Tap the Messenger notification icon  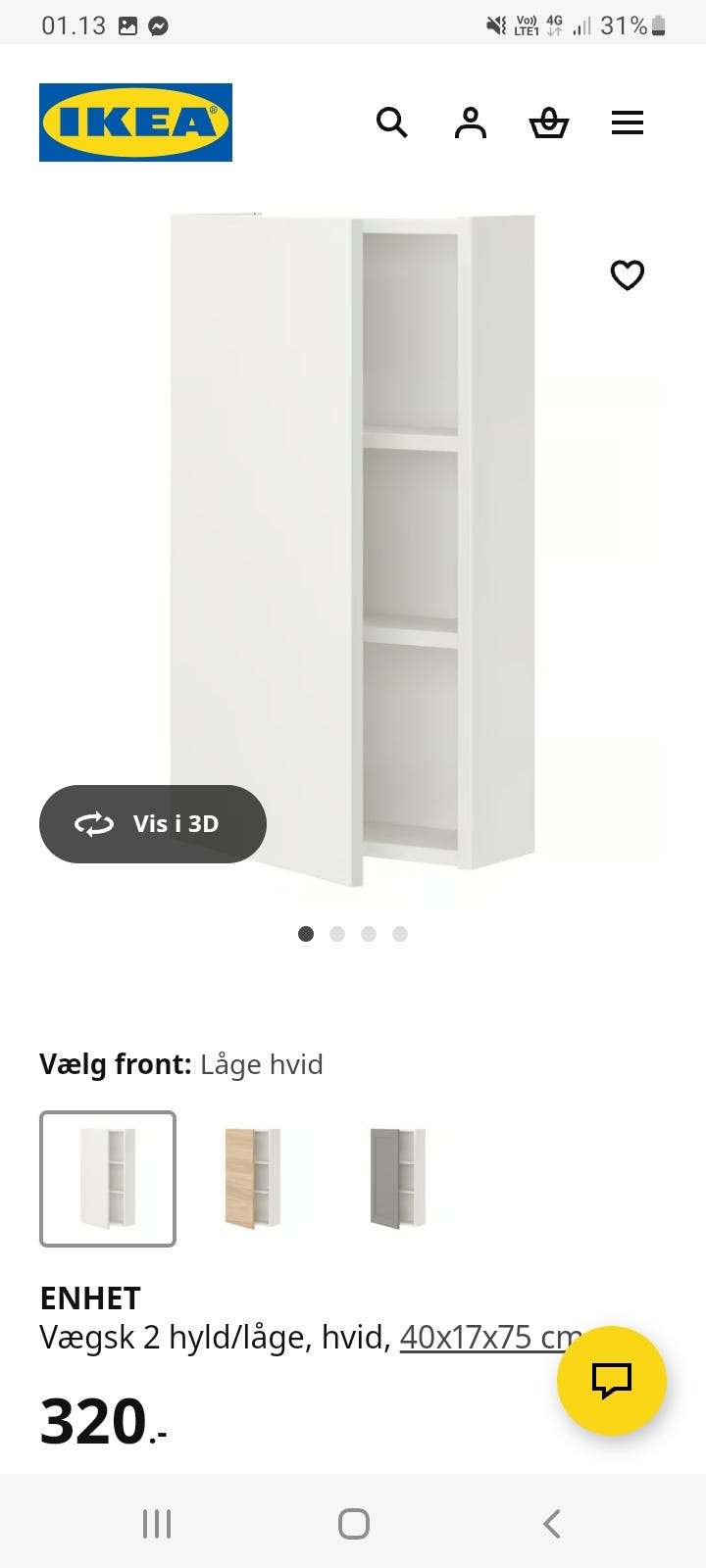(158, 24)
